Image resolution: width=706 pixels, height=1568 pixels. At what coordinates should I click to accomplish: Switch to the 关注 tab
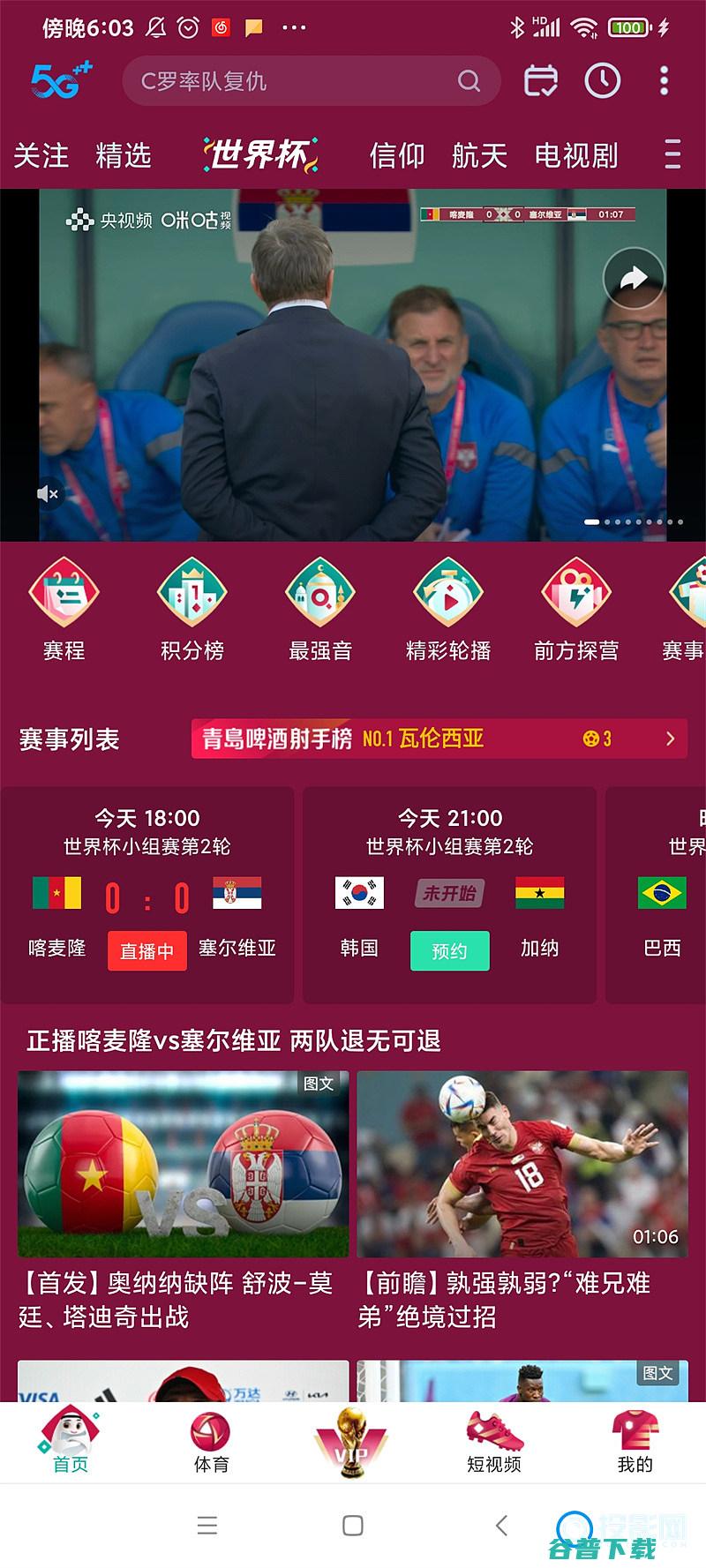(41, 156)
